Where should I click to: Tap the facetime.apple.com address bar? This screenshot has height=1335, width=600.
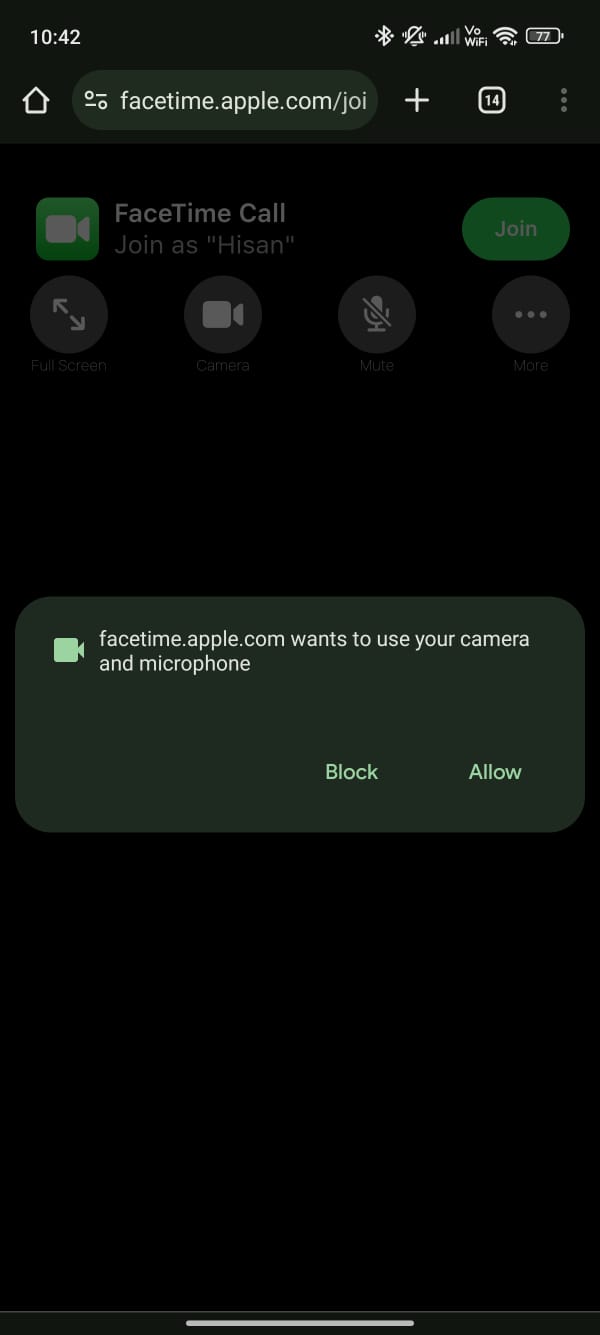pyautogui.click(x=243, y=100)
